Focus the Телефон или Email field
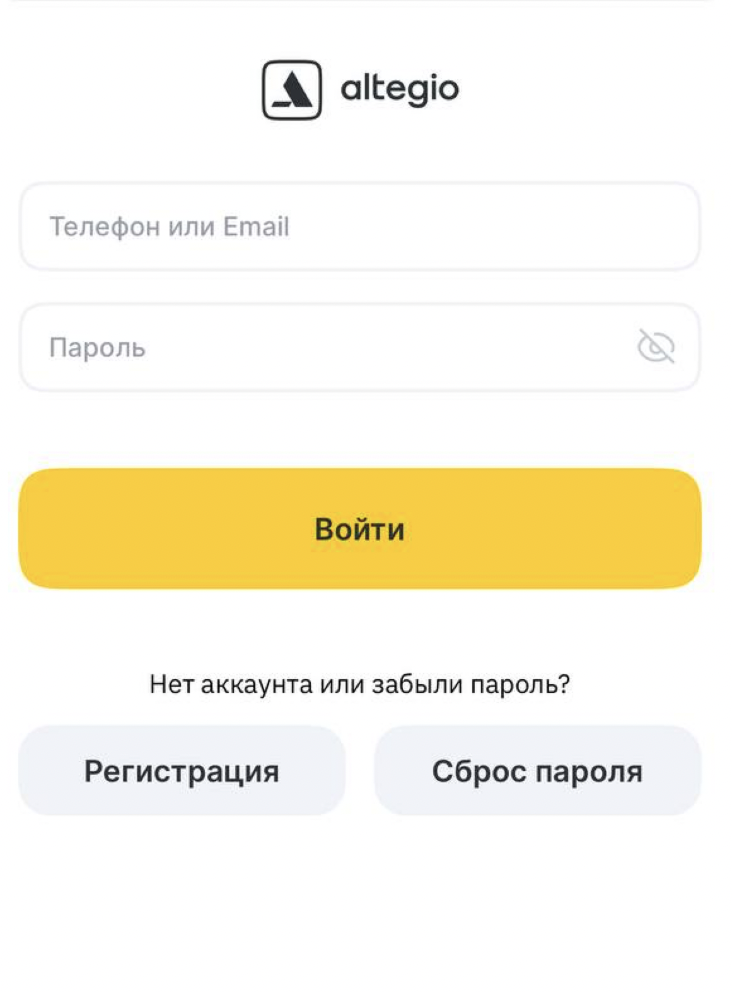This screenshot has height=992, width=732. 360,227
